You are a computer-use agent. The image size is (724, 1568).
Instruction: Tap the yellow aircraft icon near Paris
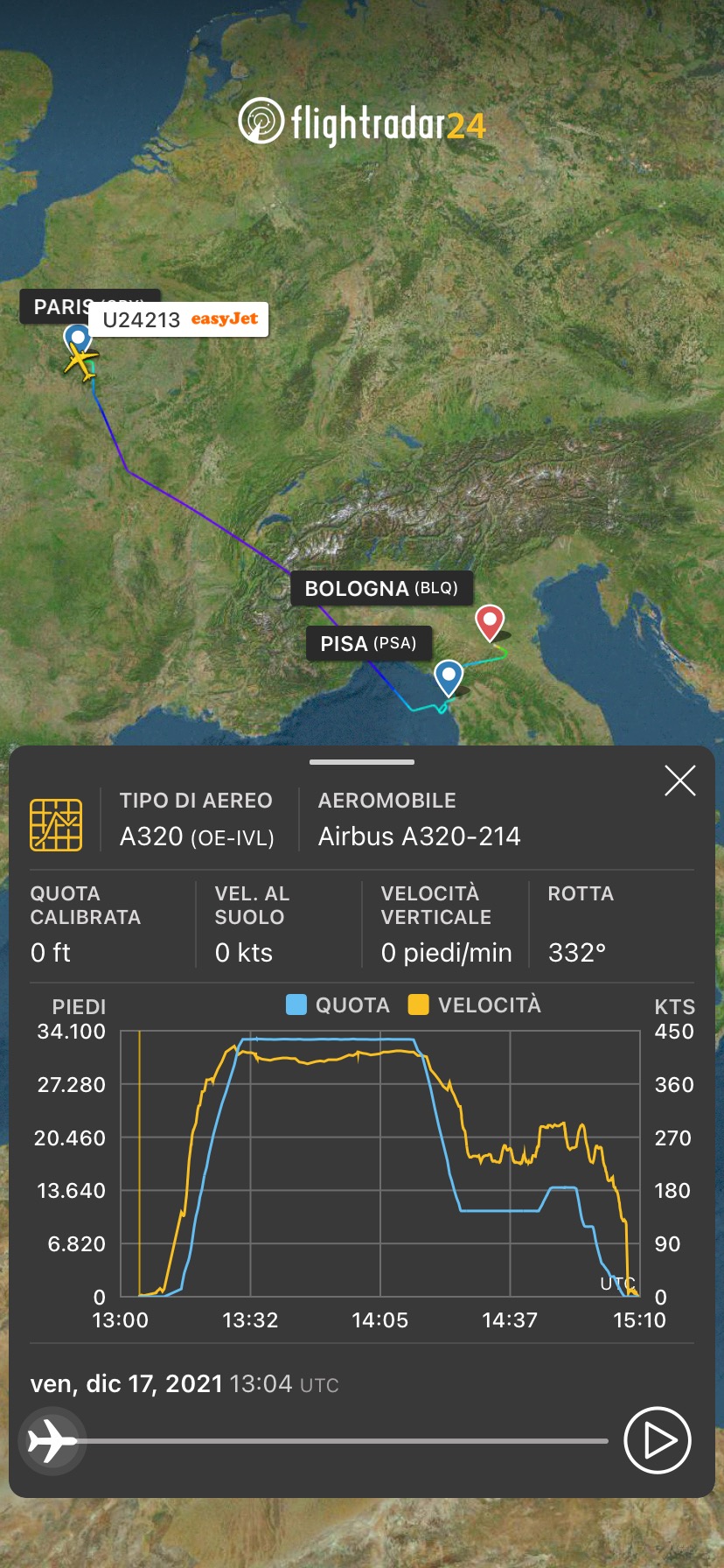pos(81,361)
